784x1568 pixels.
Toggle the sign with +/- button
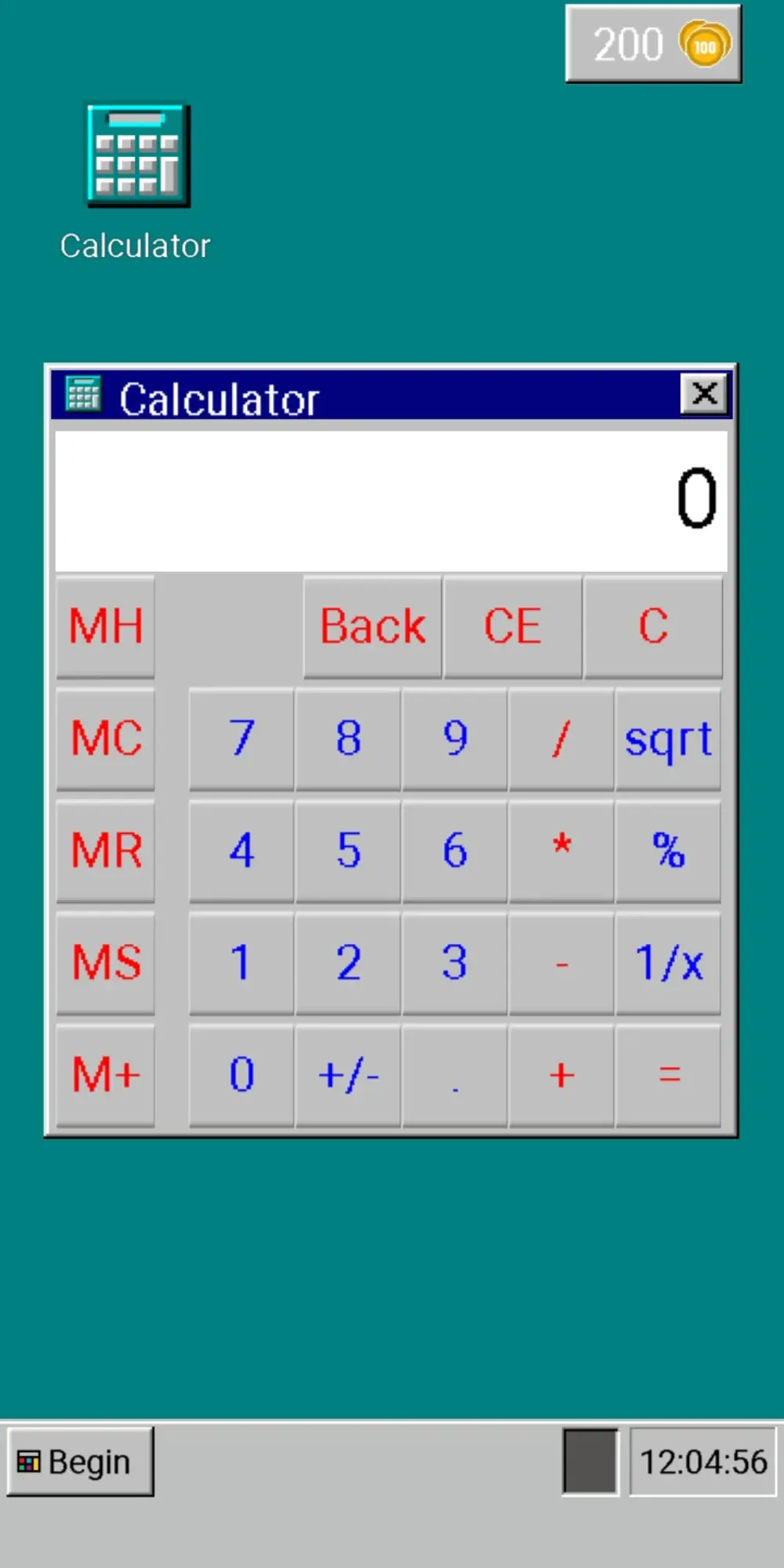(347, 1076)
